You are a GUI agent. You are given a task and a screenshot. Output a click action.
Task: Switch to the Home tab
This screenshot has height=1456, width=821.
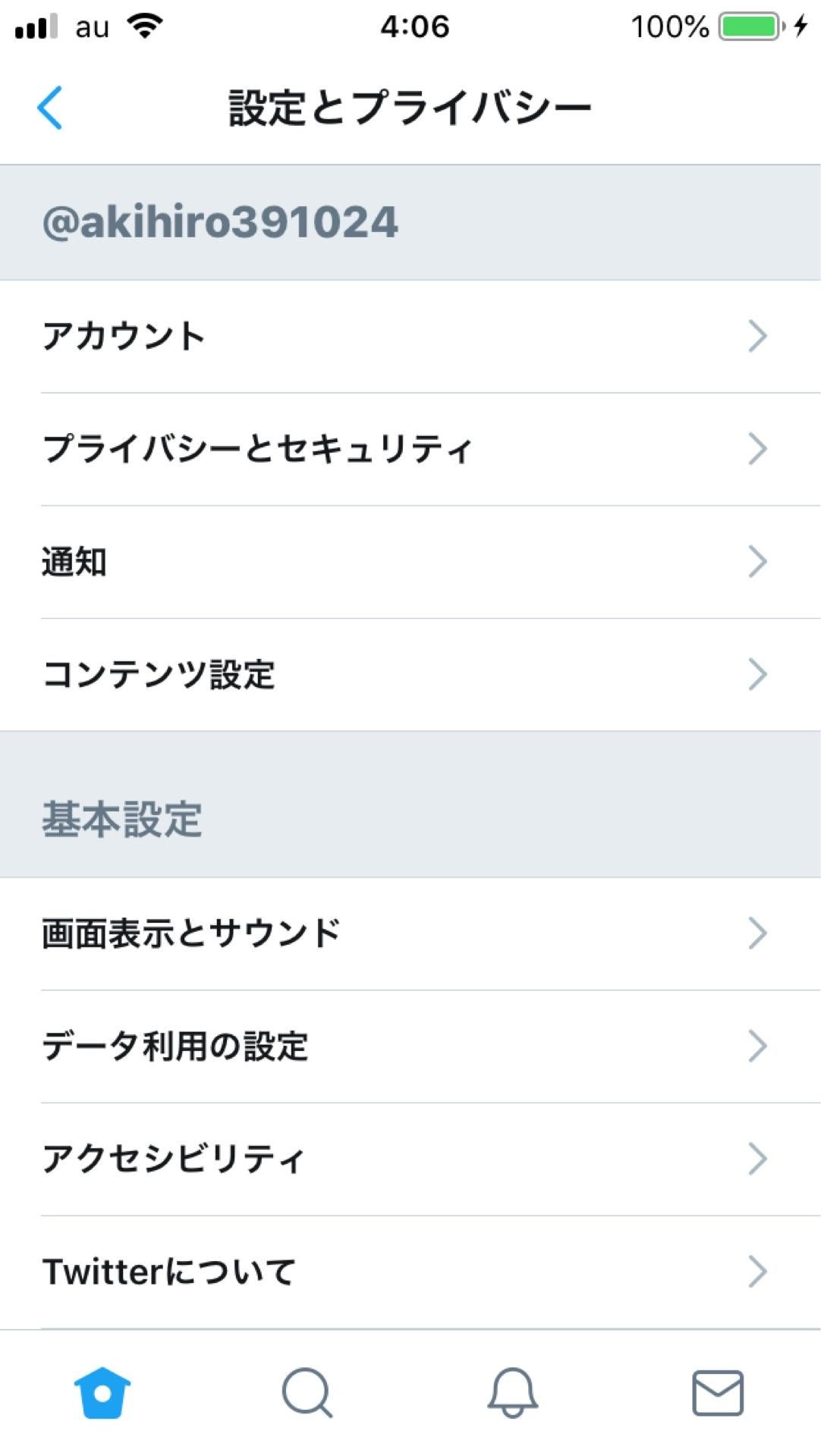coord(102,1393)
